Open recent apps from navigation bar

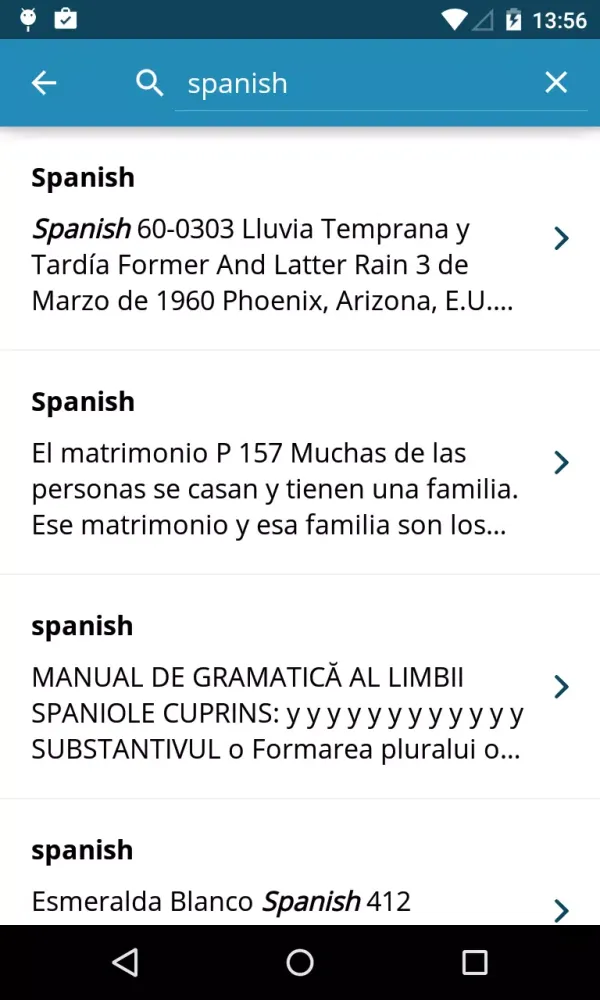[x=474, y=962]
